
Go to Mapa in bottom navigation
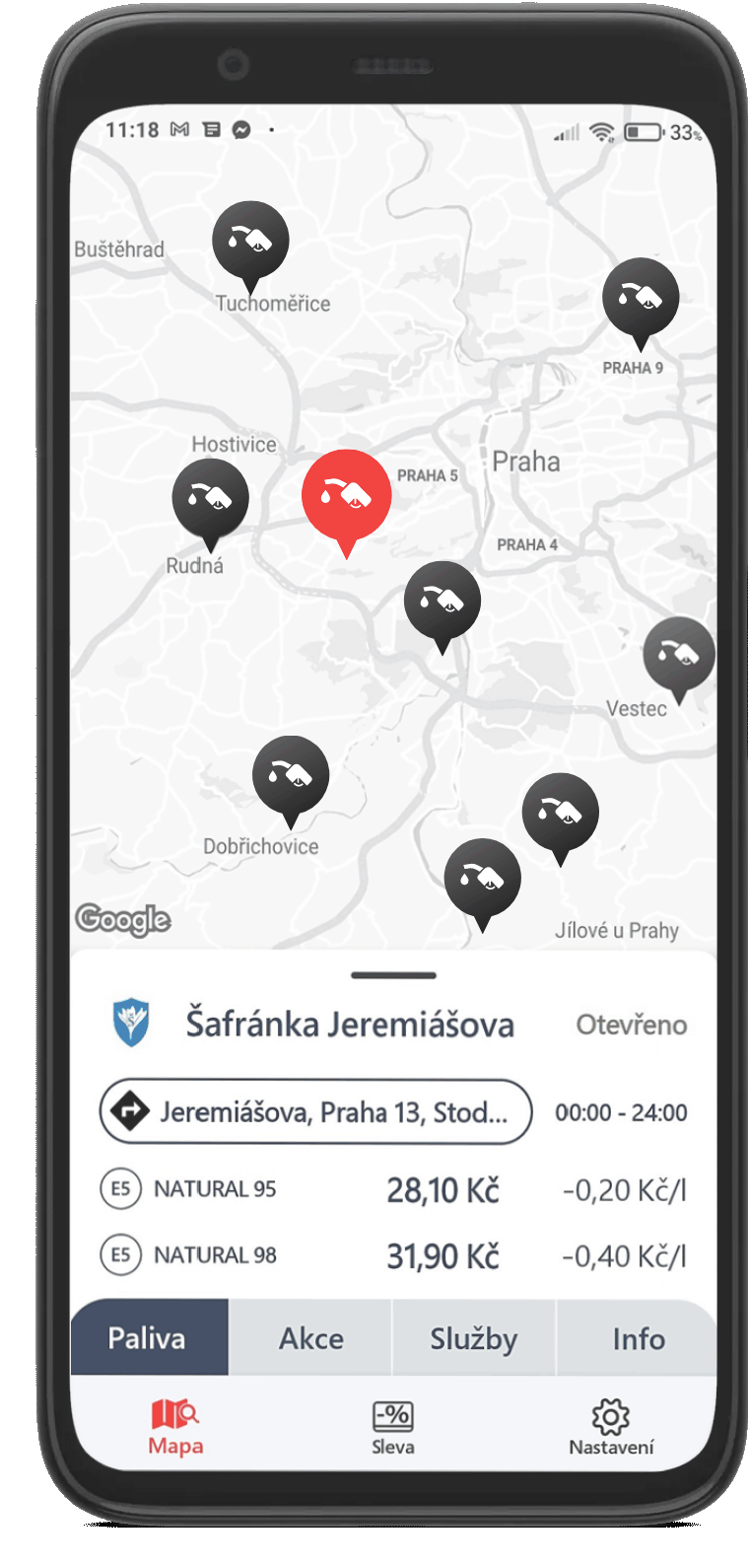tap(176, 1427)
